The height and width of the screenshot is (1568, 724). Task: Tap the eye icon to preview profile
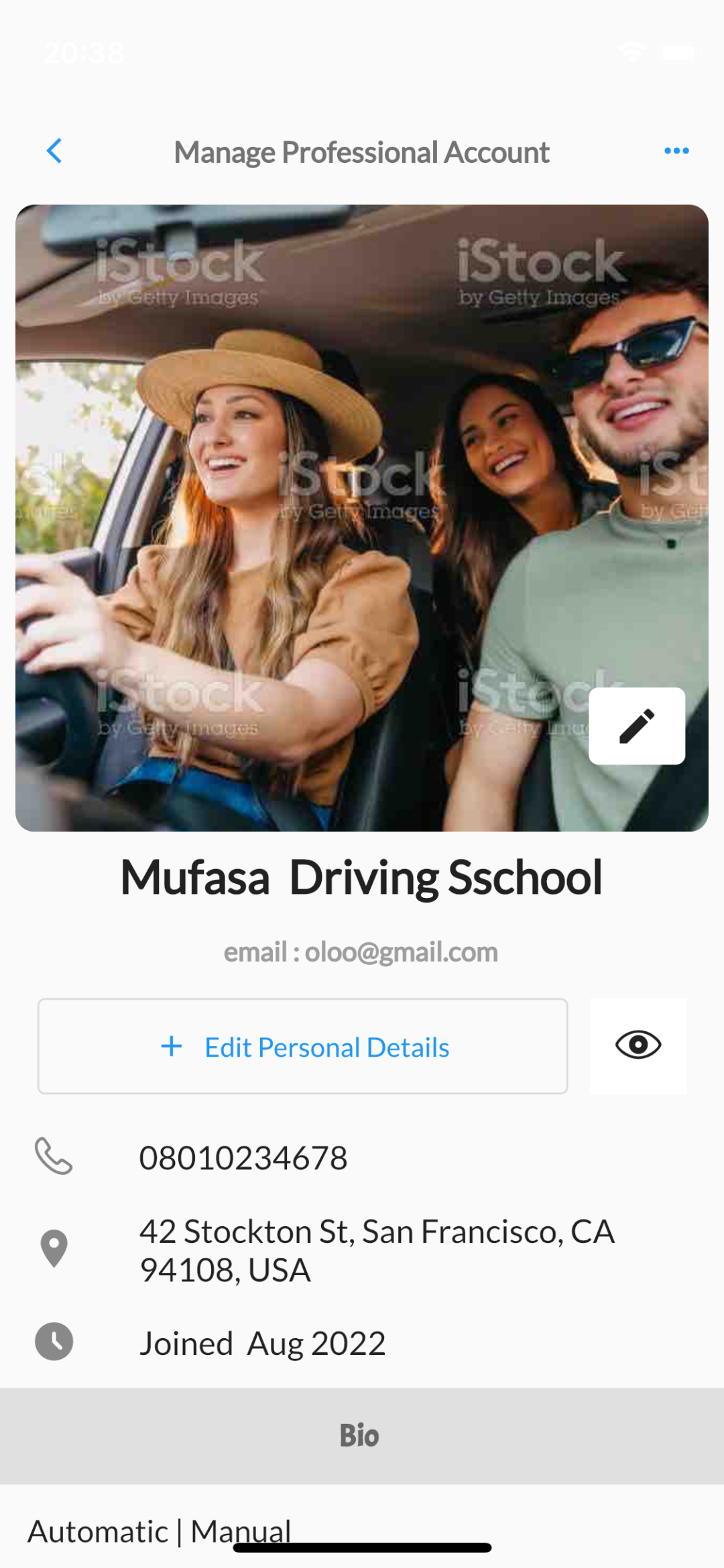[x=638, y=1045]
